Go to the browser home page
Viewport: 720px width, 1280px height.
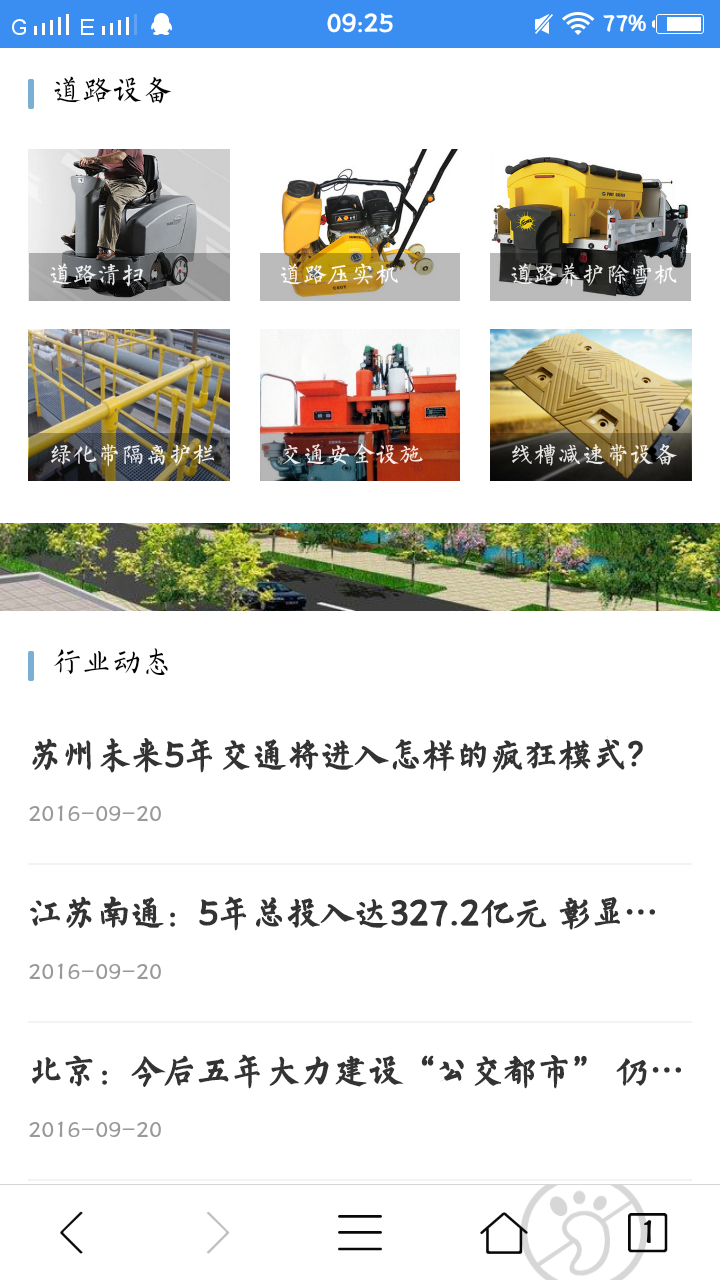pyautogui.click(x=504, y=1233)
